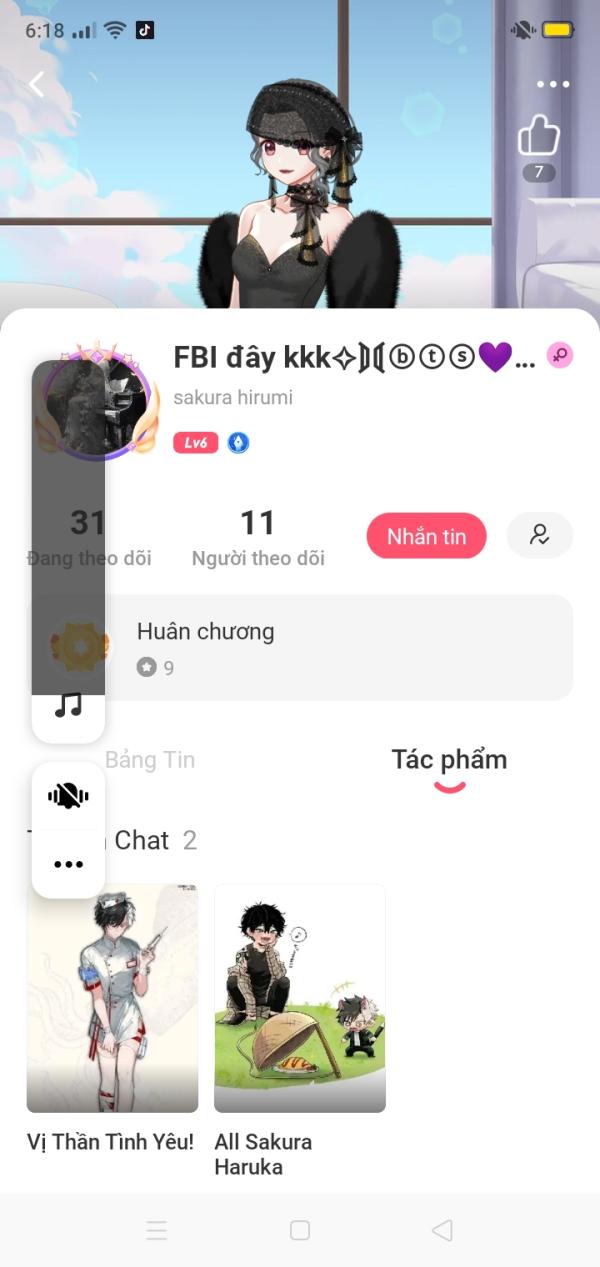The image size is (600, 1267).
Task: Like this profile with the thumbs-up icon
Action: (x=539, y=136)
